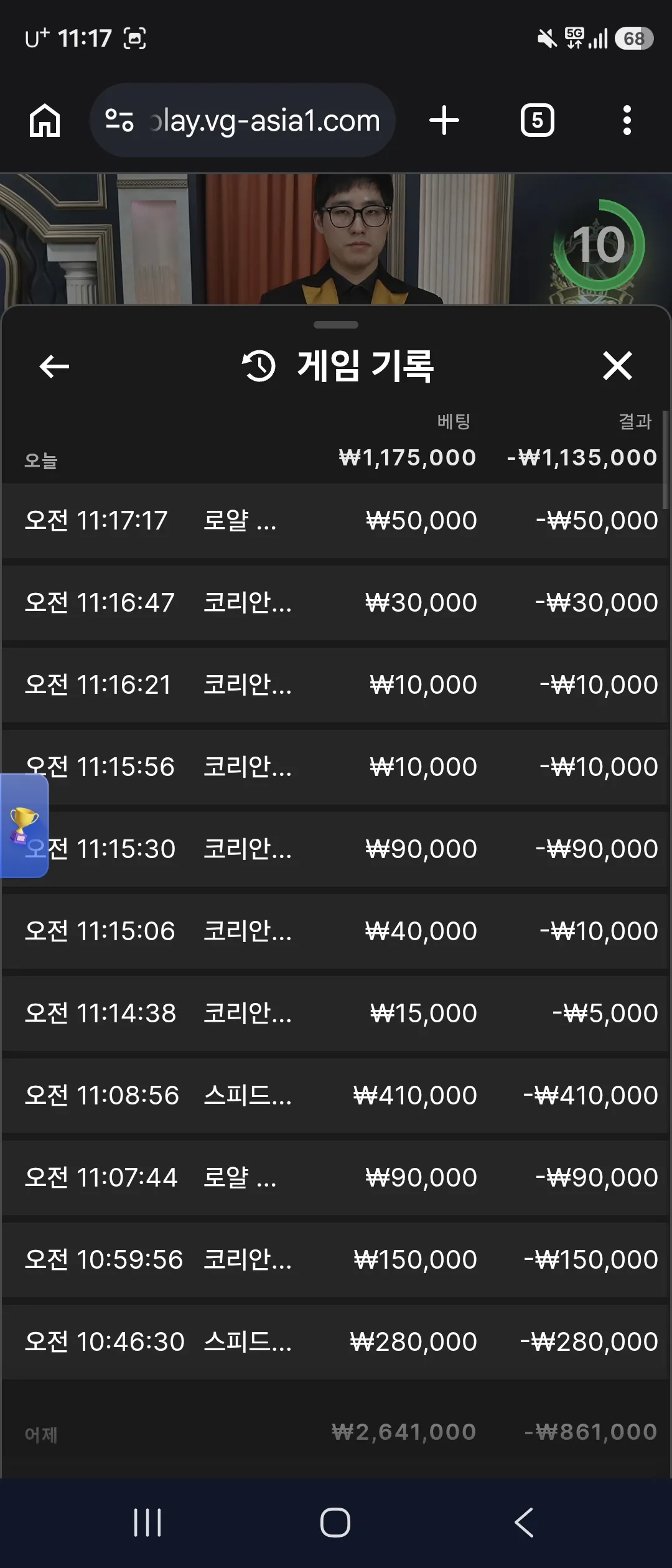
Task: Open a new browser tab
Action: 444,120
